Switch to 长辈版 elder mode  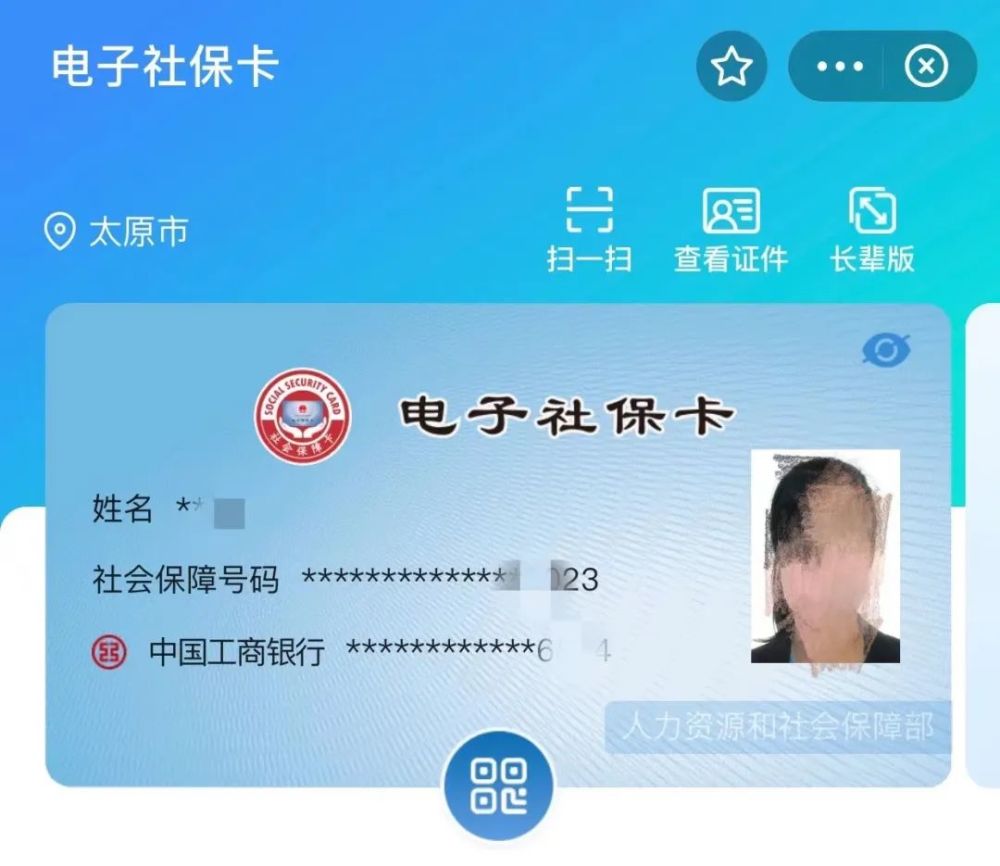(x=871, y=229)
